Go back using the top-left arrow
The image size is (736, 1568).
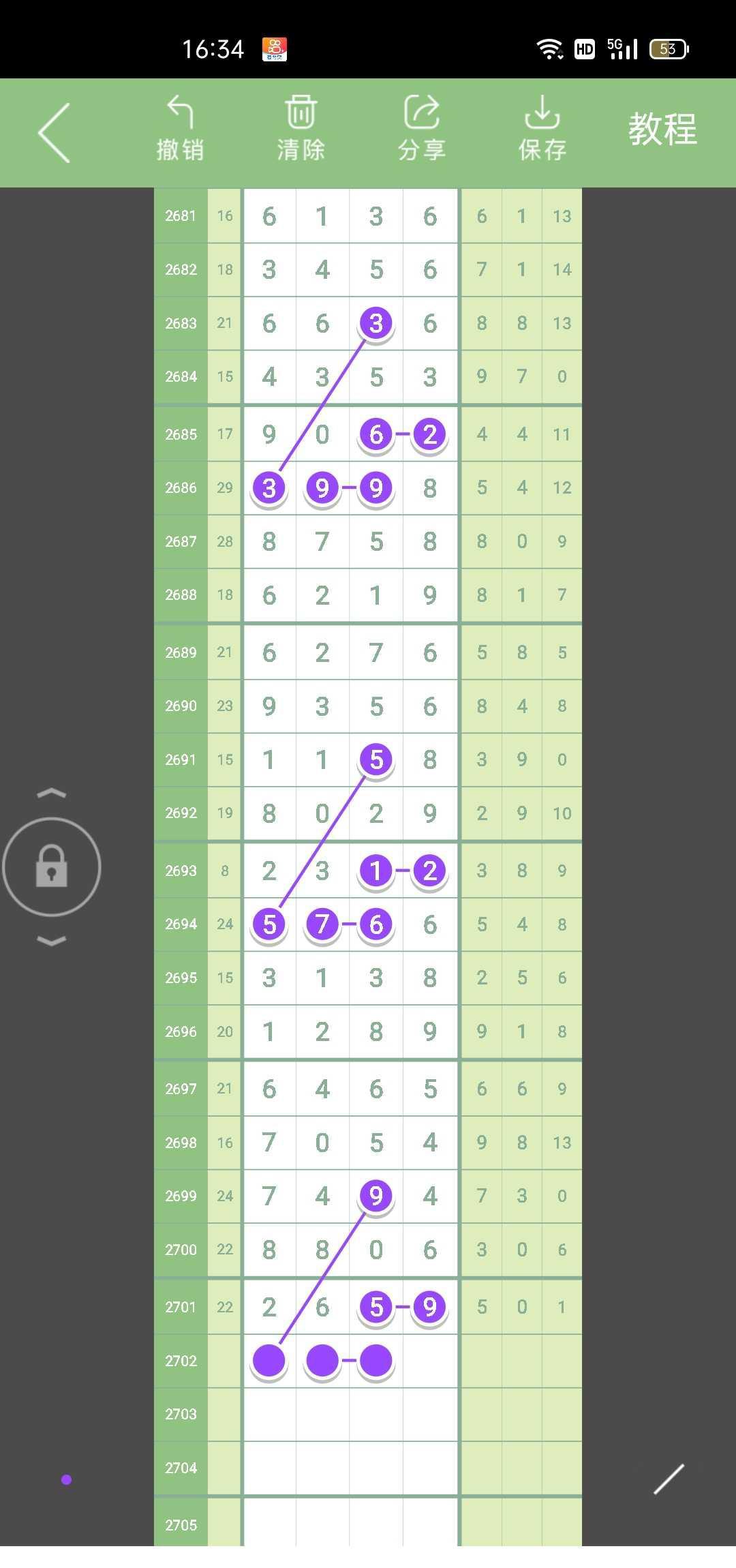(55, 133)
